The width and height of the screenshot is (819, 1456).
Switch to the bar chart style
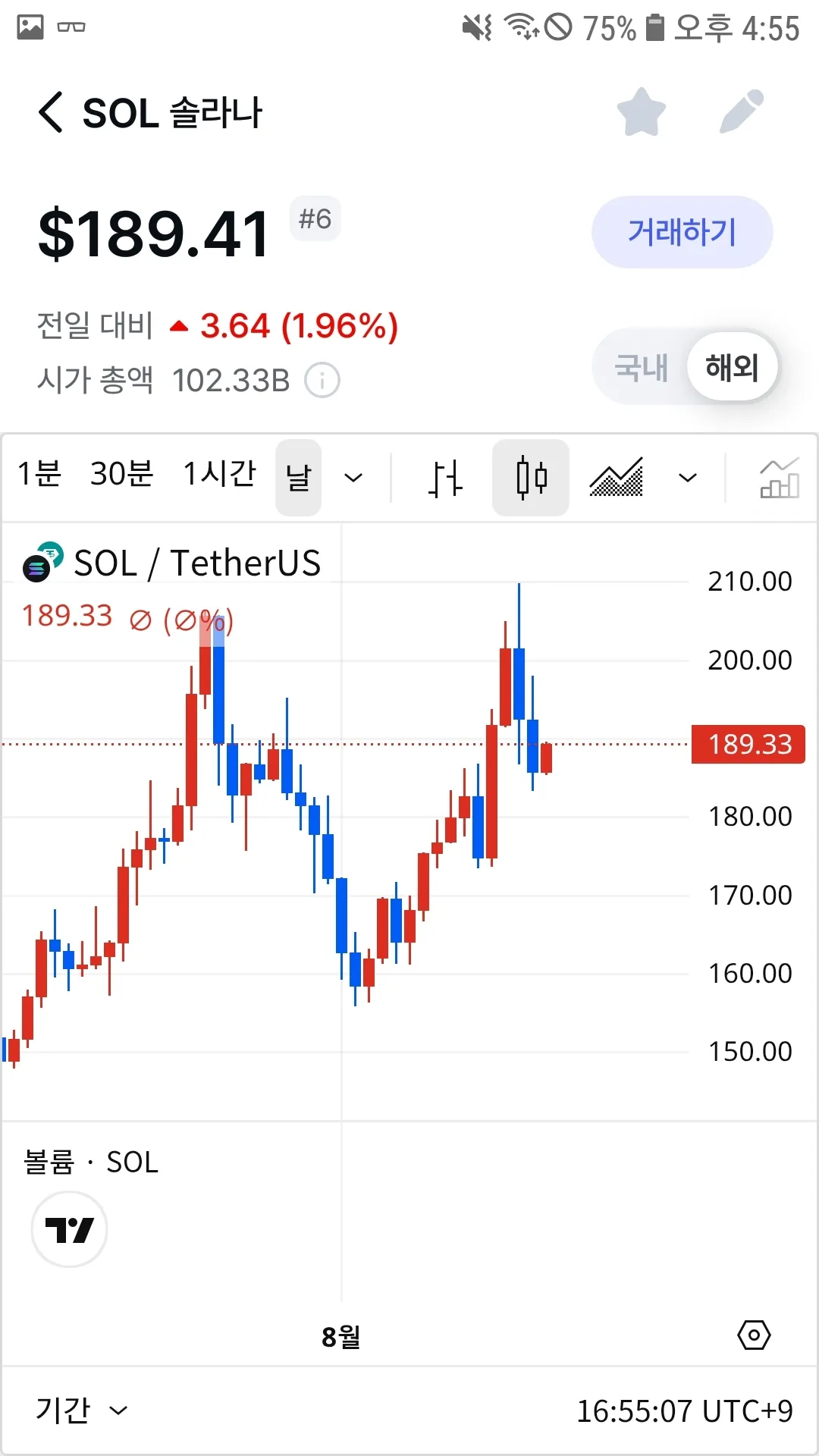point(445,478)
